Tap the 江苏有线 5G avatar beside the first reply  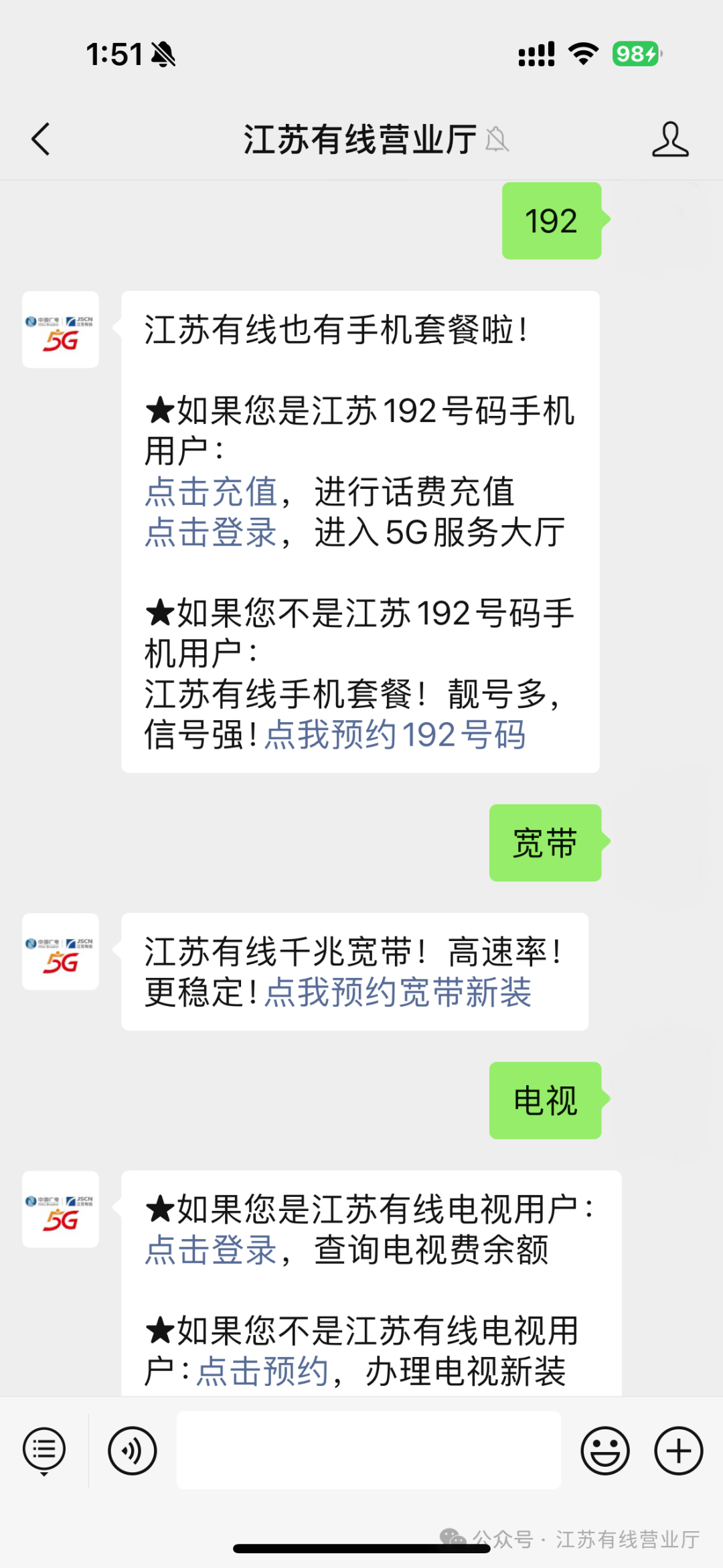tap(60, 330)
